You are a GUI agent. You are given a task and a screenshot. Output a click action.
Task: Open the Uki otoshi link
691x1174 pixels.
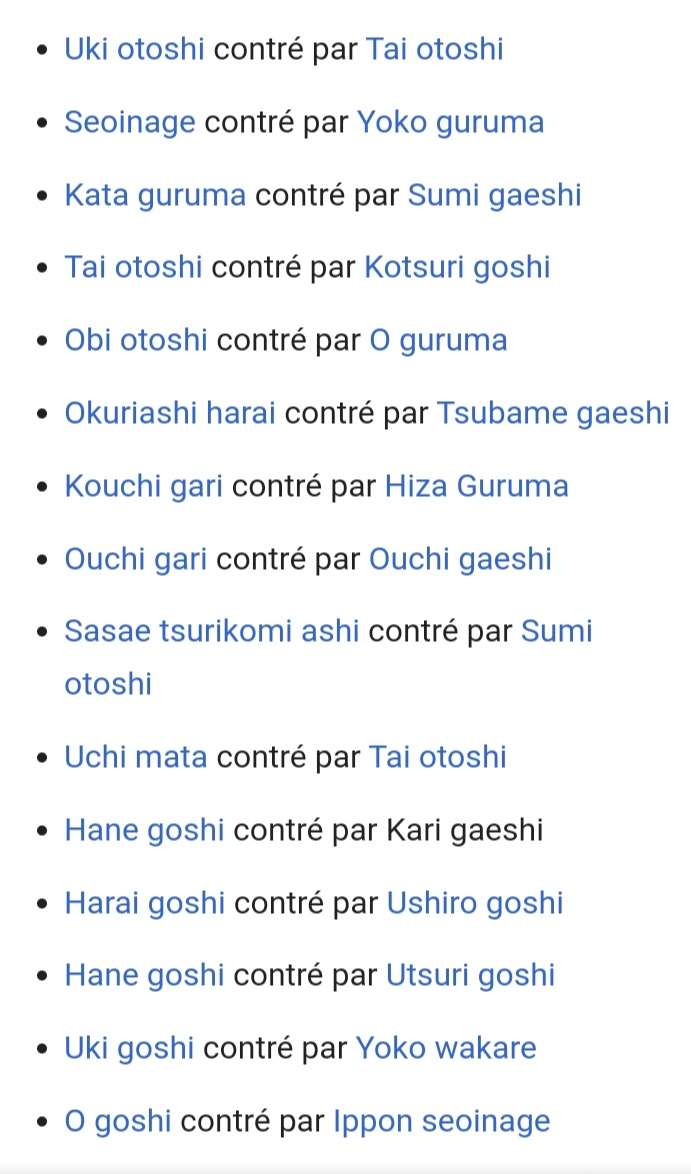coord(134,49)
